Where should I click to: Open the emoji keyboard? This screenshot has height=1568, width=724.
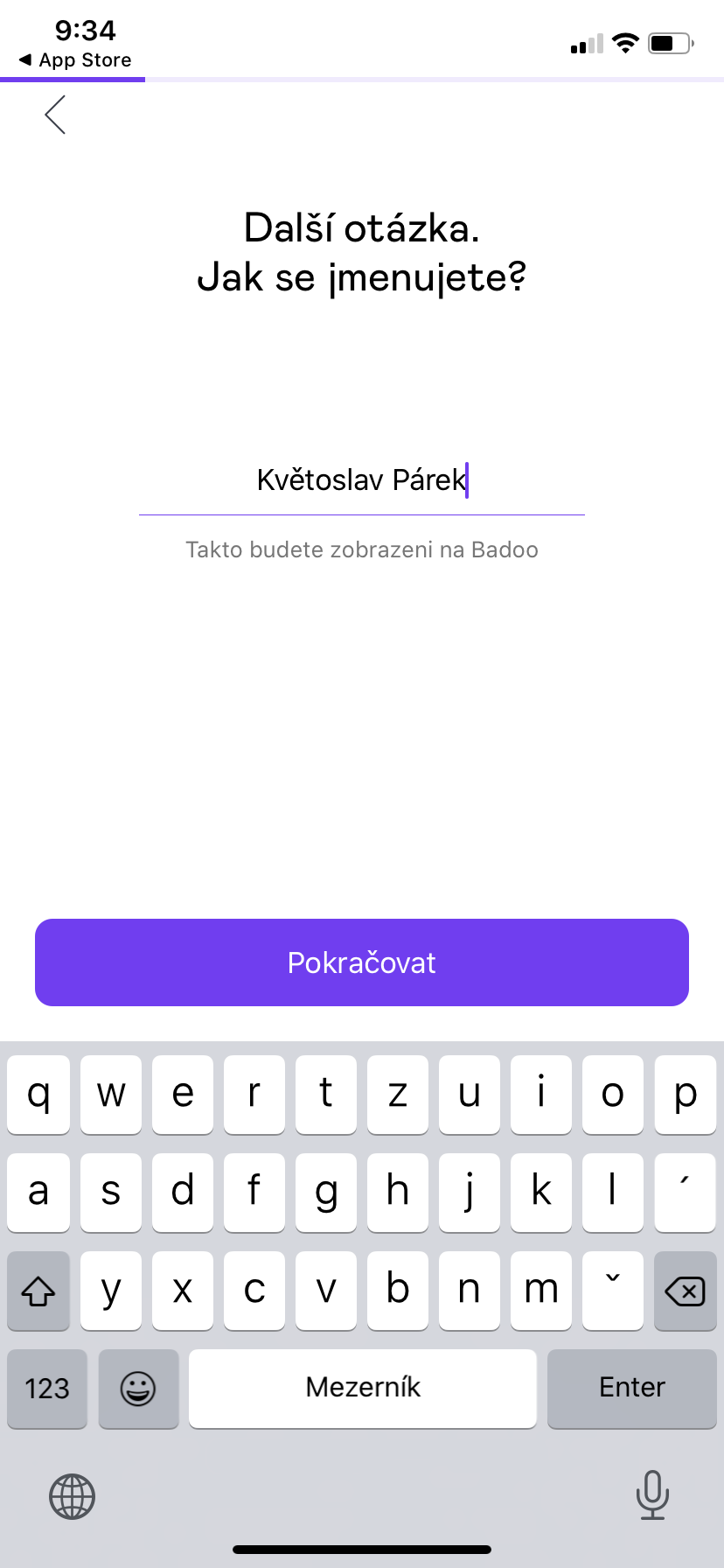[x=138, y=1388]
